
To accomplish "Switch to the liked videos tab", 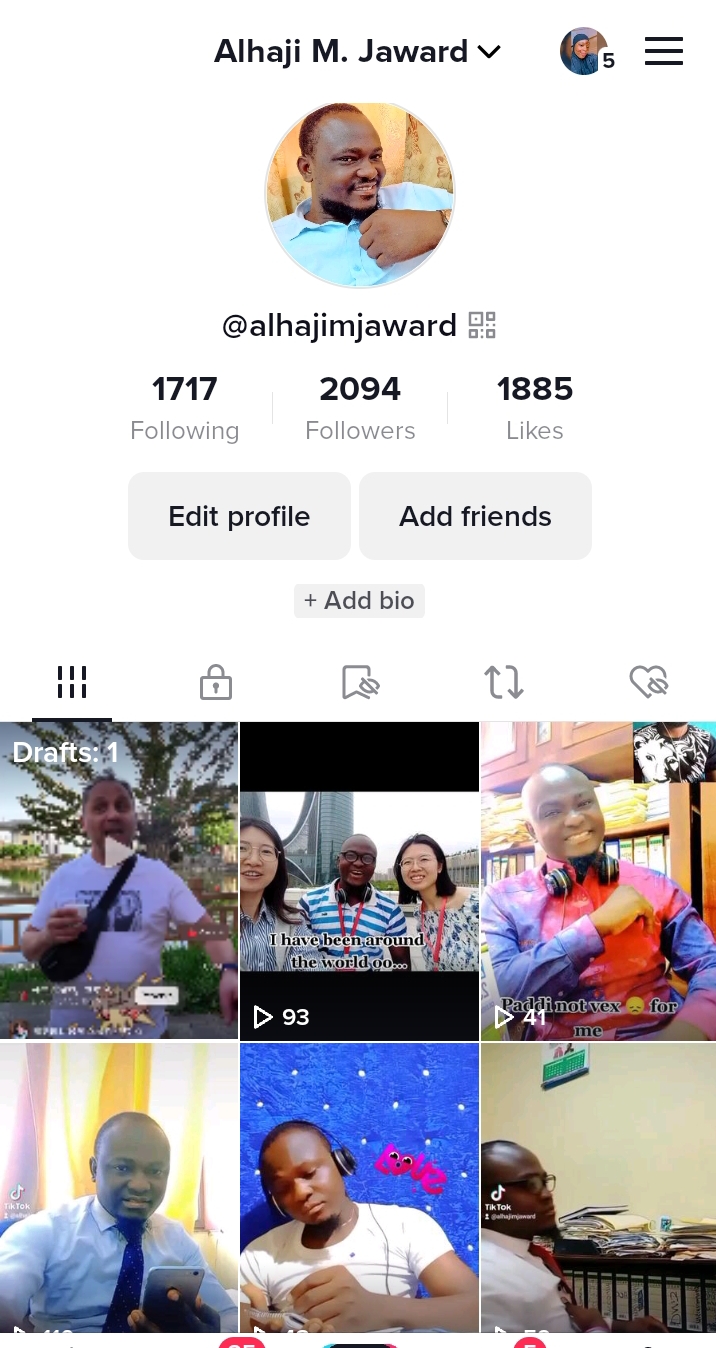I will (x=648, y=683).
